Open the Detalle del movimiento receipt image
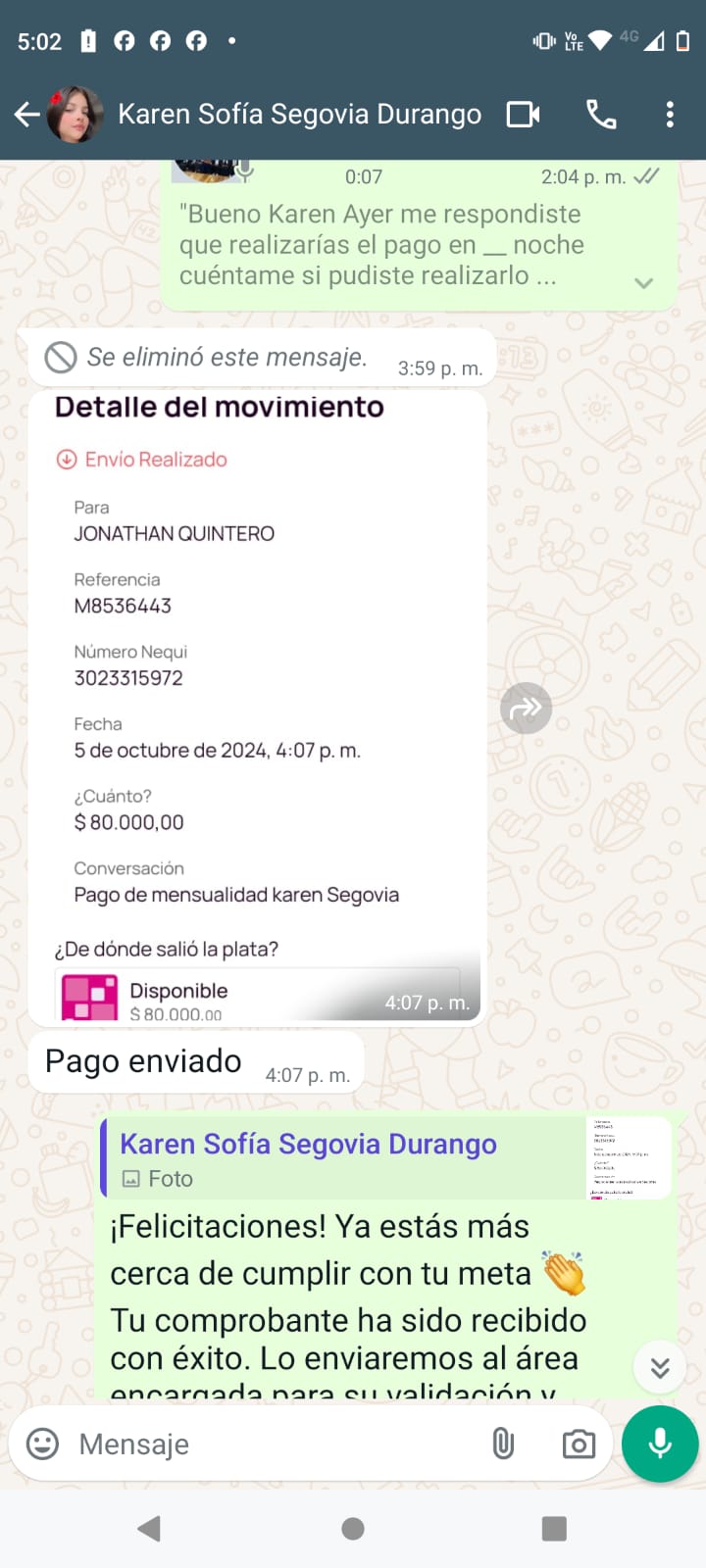 [x=257, y=706]
